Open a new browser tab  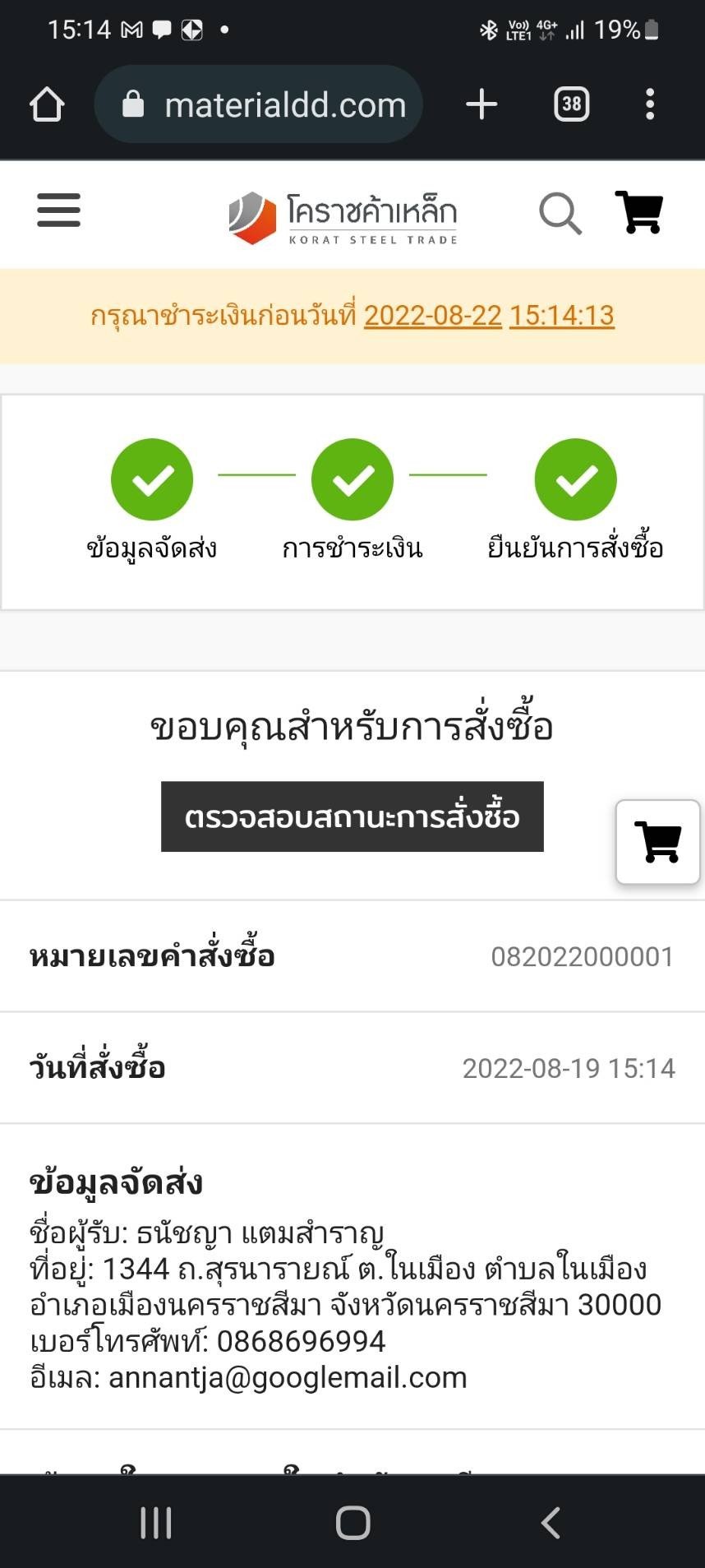482,104
